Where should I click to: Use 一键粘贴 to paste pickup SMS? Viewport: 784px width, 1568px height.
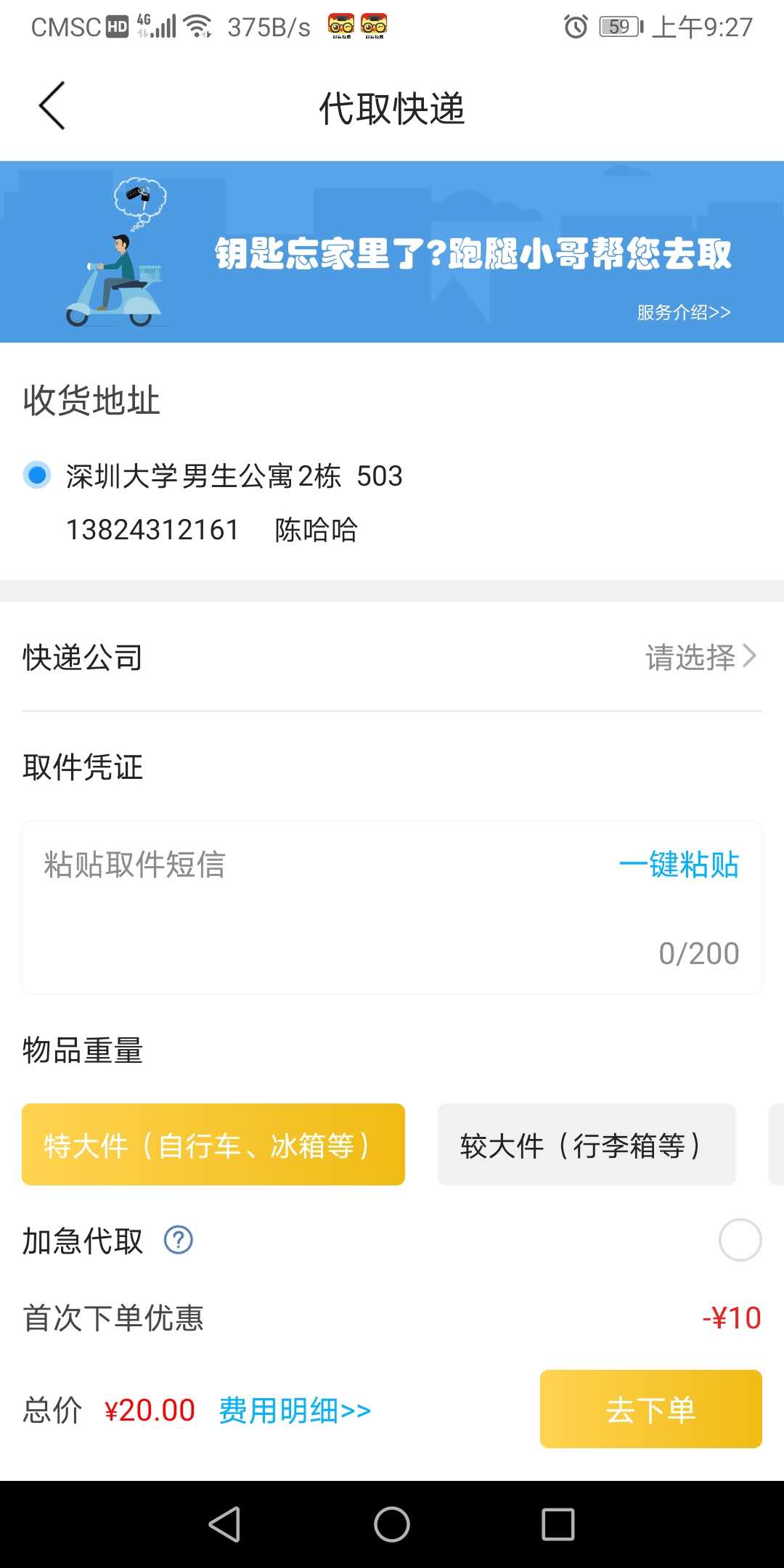pyautogui.click(x=679, y=865)
